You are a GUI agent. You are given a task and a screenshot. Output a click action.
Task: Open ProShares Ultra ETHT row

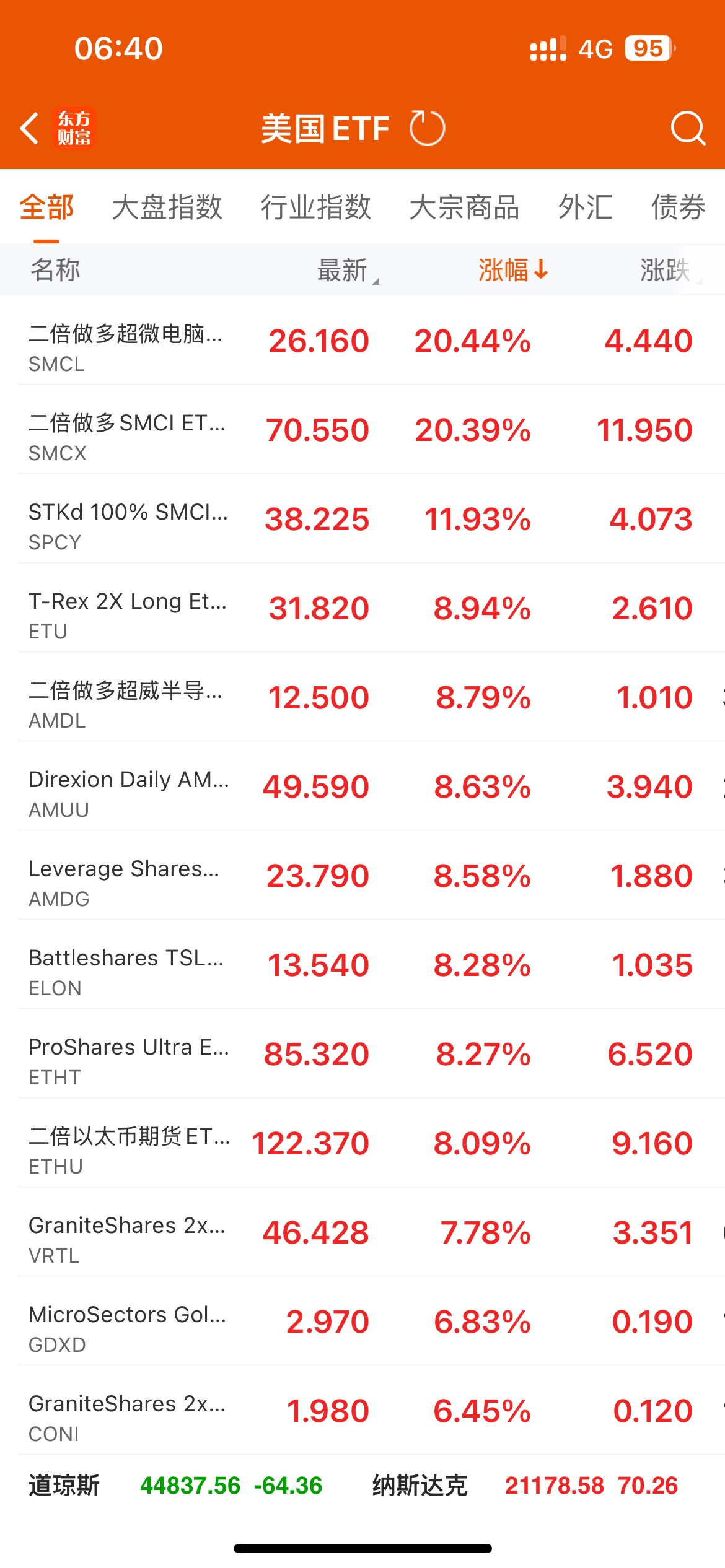pyautogui.click(x=362, y=1054)
